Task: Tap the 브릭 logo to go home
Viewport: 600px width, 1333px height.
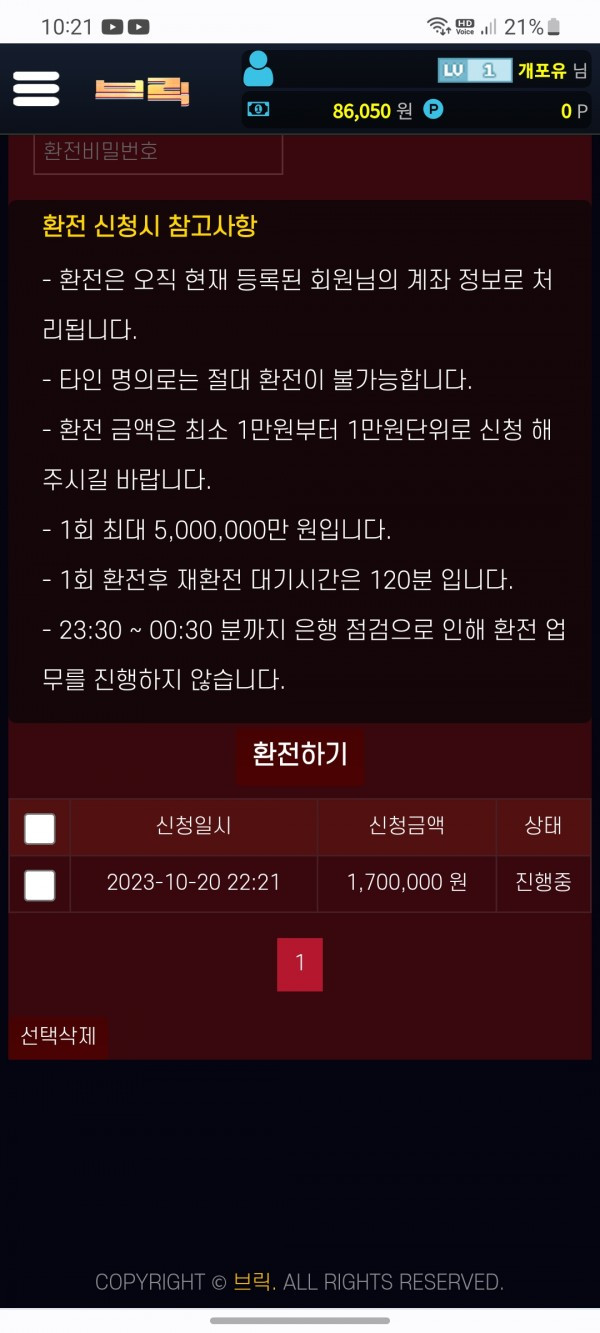Action: [x=142, y=91]
